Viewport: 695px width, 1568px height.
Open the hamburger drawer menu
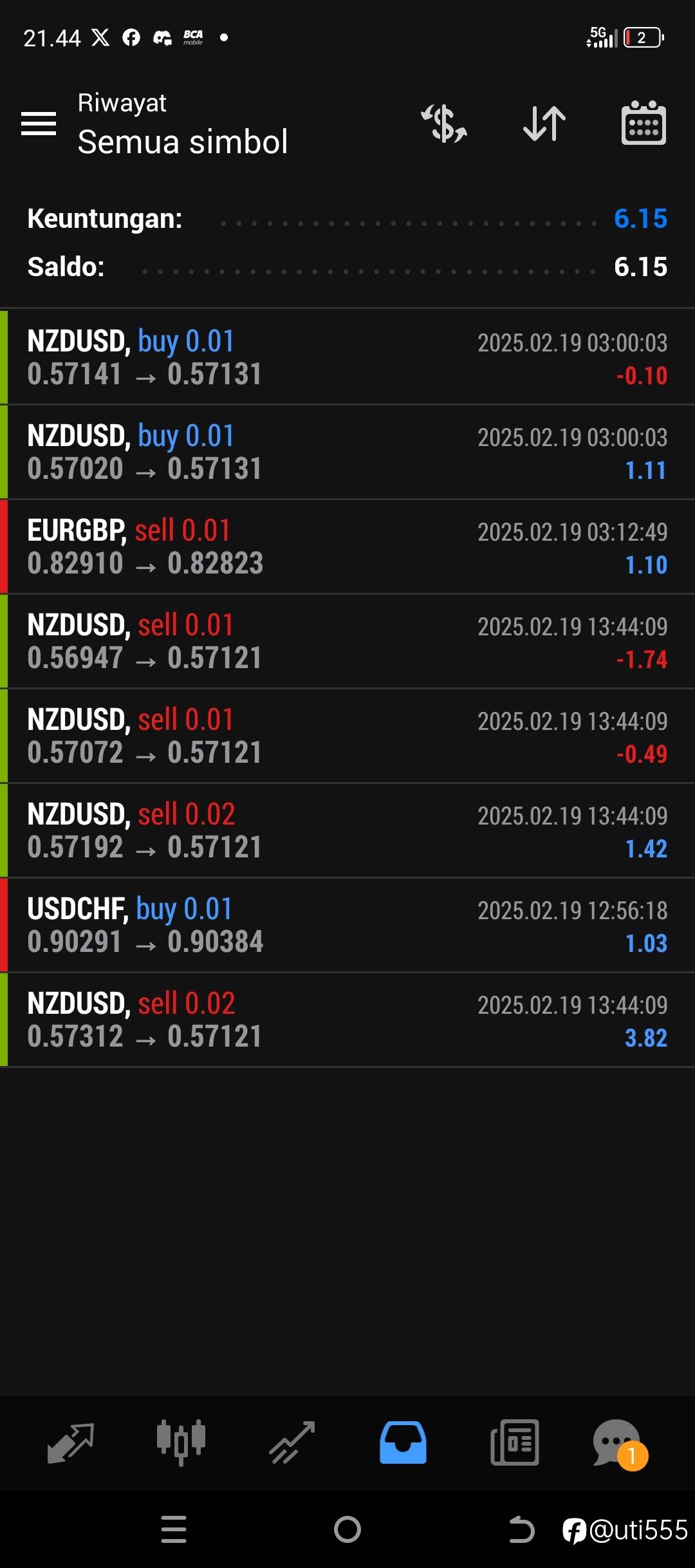click(x=39, y=123)
